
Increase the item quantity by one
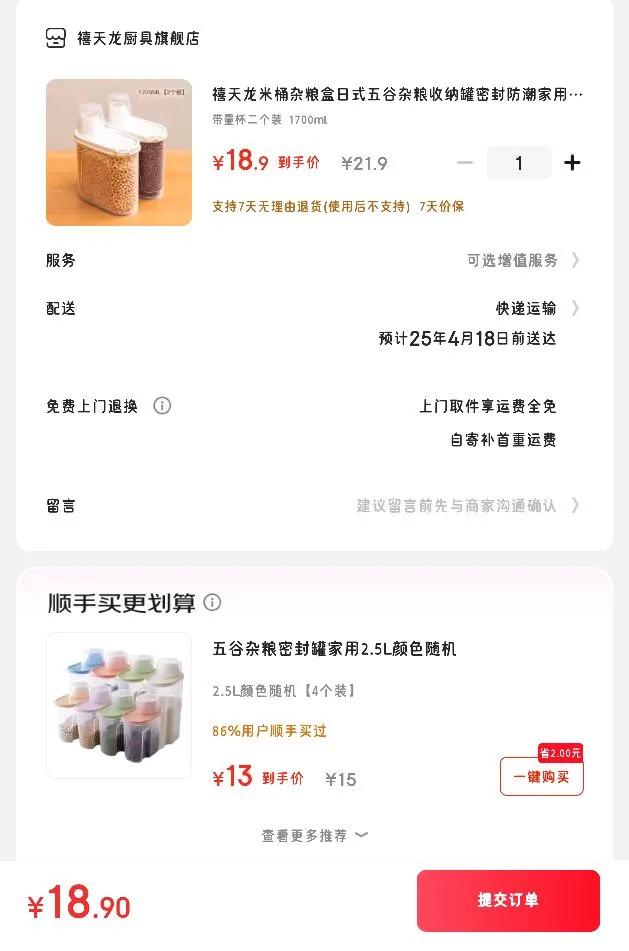tap(572, 163)
